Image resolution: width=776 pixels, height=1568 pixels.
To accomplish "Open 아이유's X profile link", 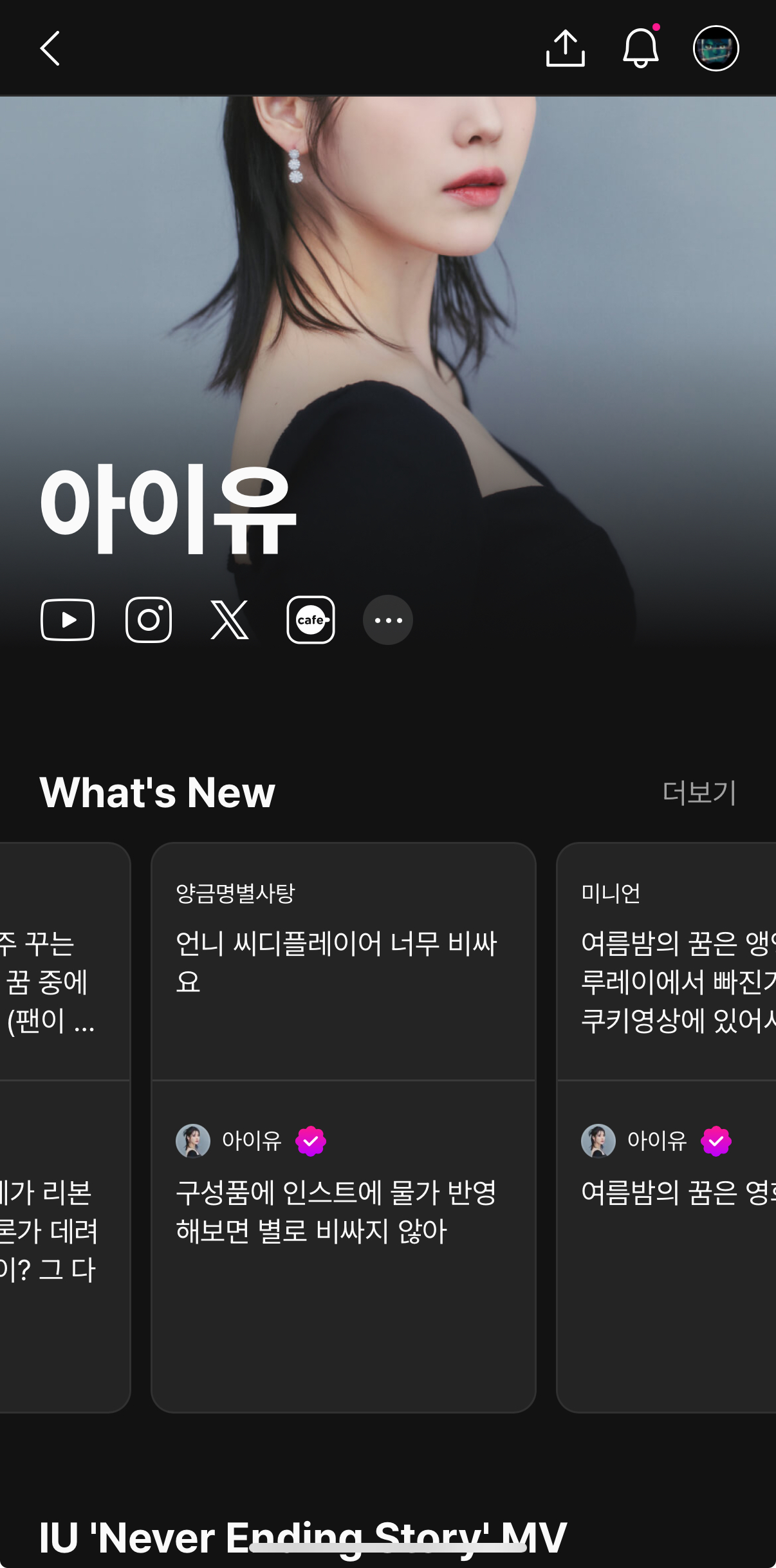I will coord(230,620).
